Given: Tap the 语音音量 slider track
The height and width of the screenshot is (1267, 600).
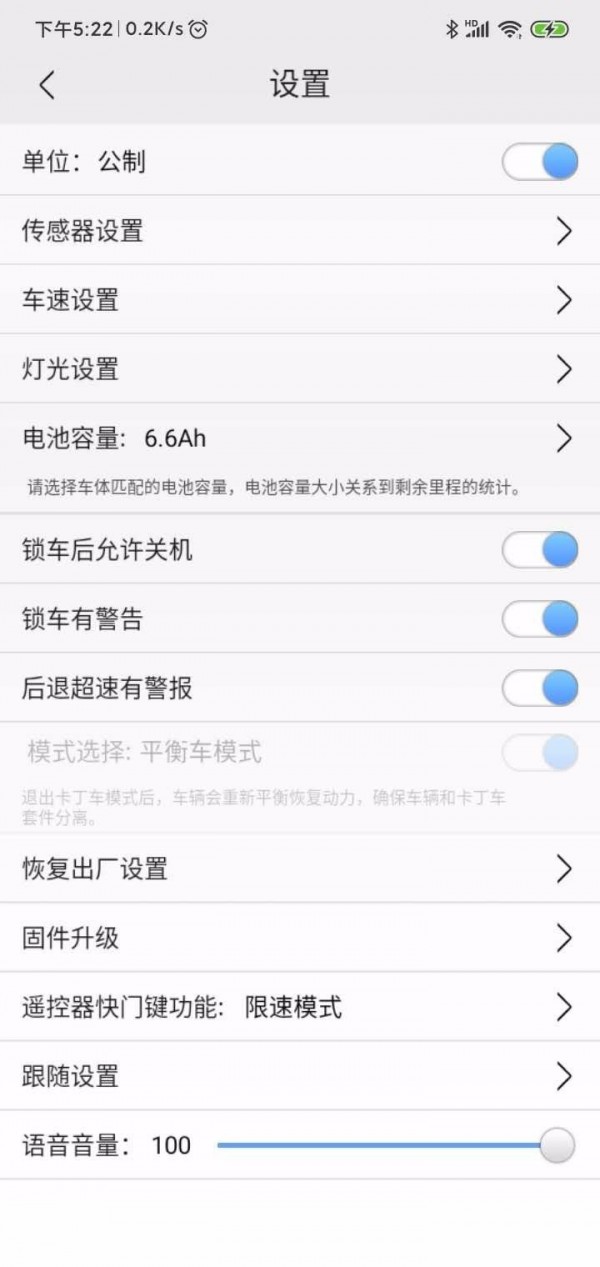Looking at the screenshot, I should click(x=380, y=1145).
